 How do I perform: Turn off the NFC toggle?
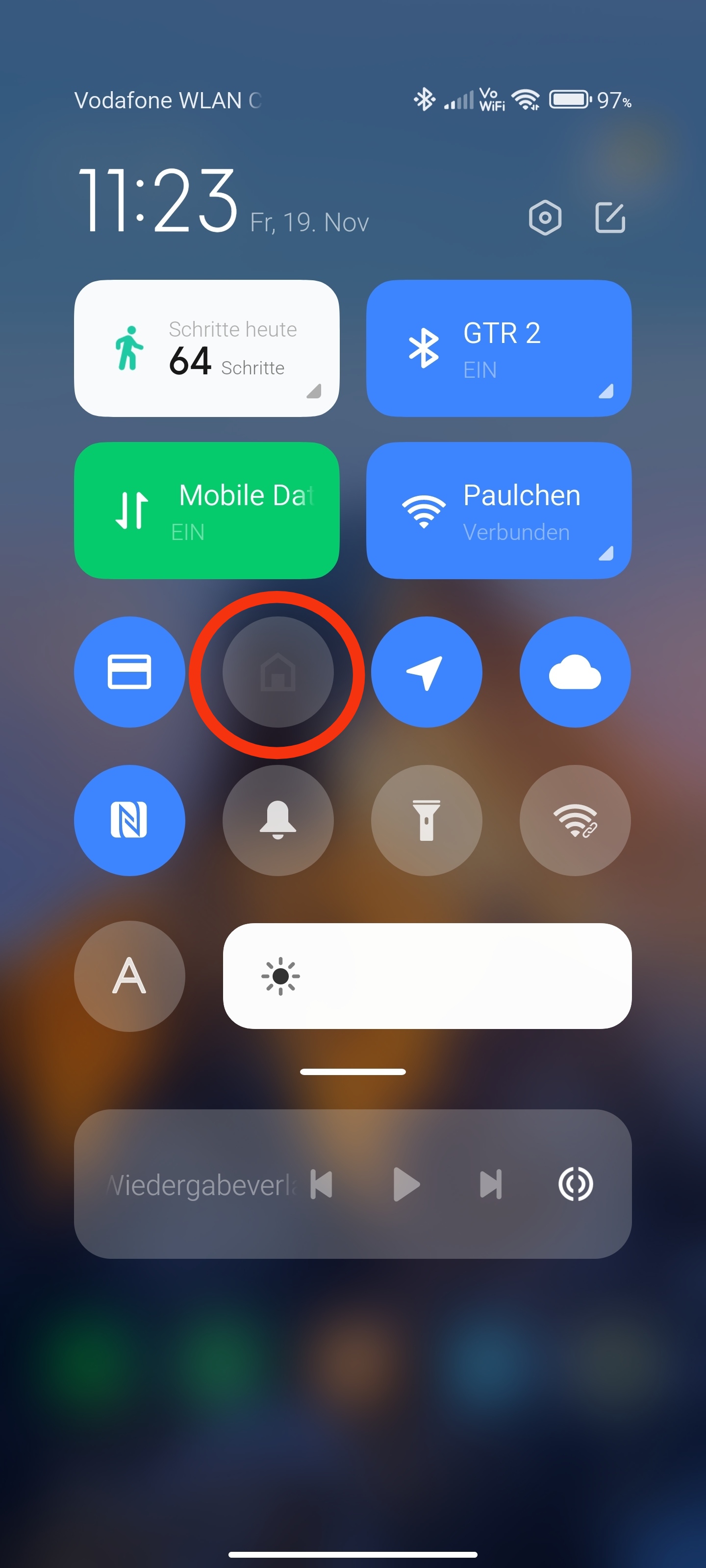pyautogui.click(x=129, y=821)
